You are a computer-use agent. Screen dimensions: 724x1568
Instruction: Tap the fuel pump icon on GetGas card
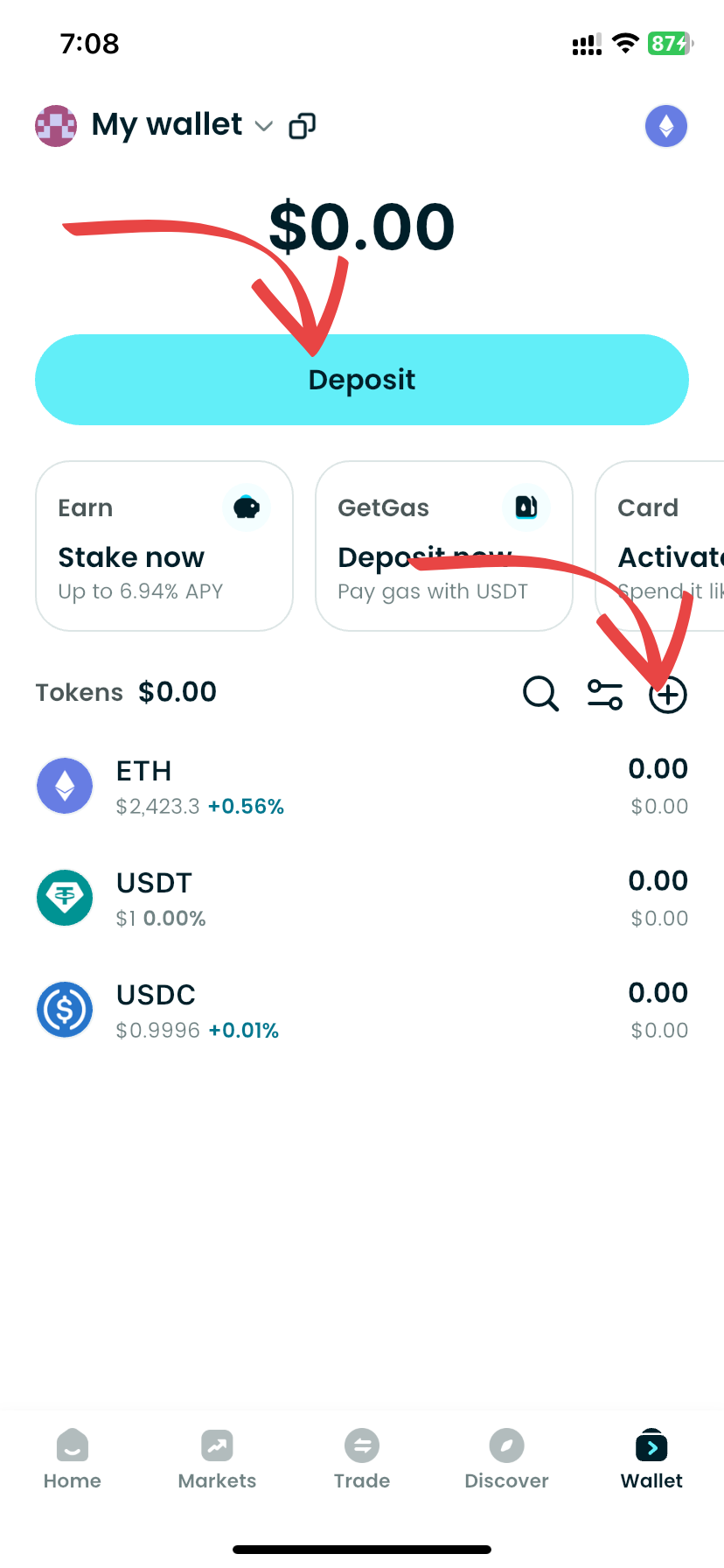click(526, 507)
